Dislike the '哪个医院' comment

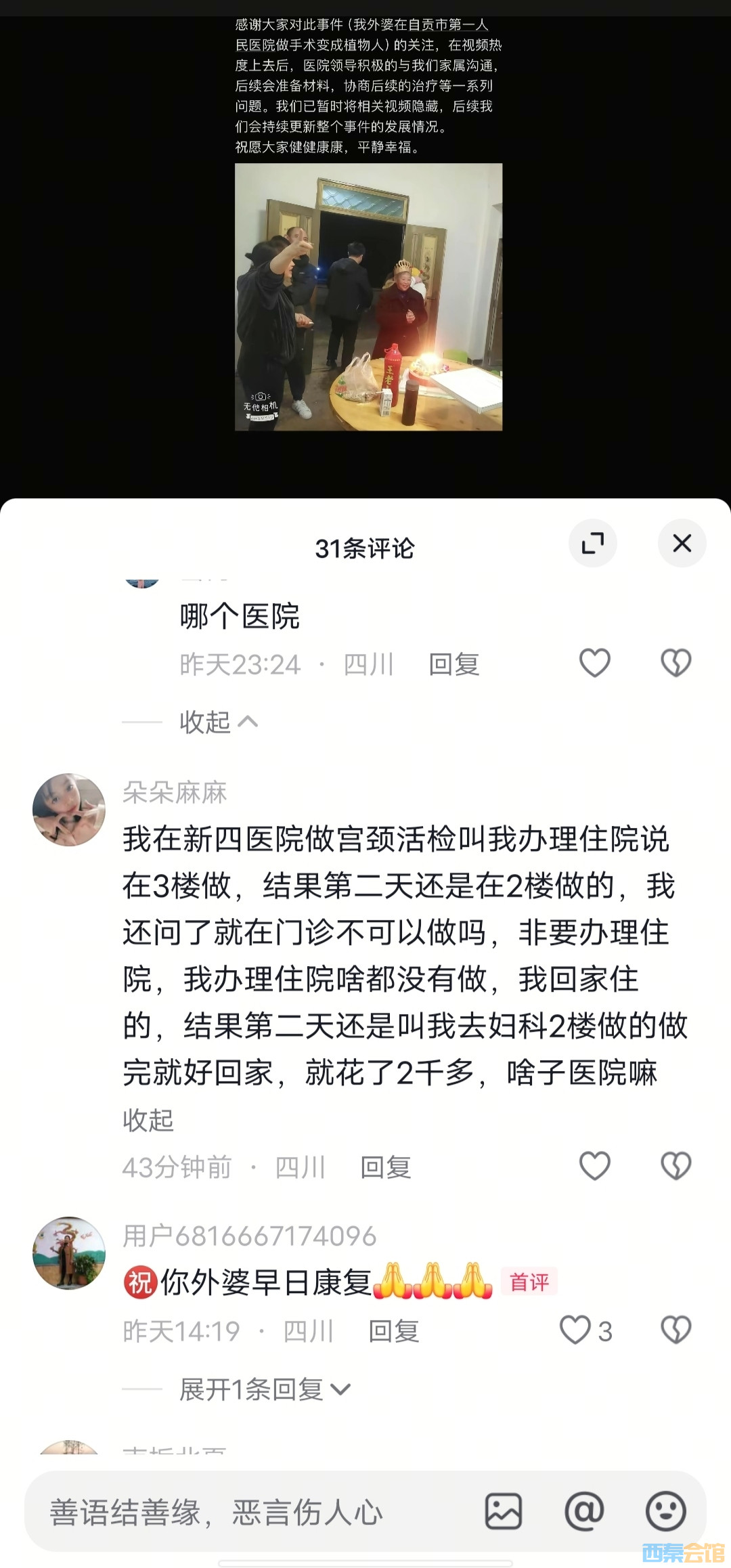[675, 663]
